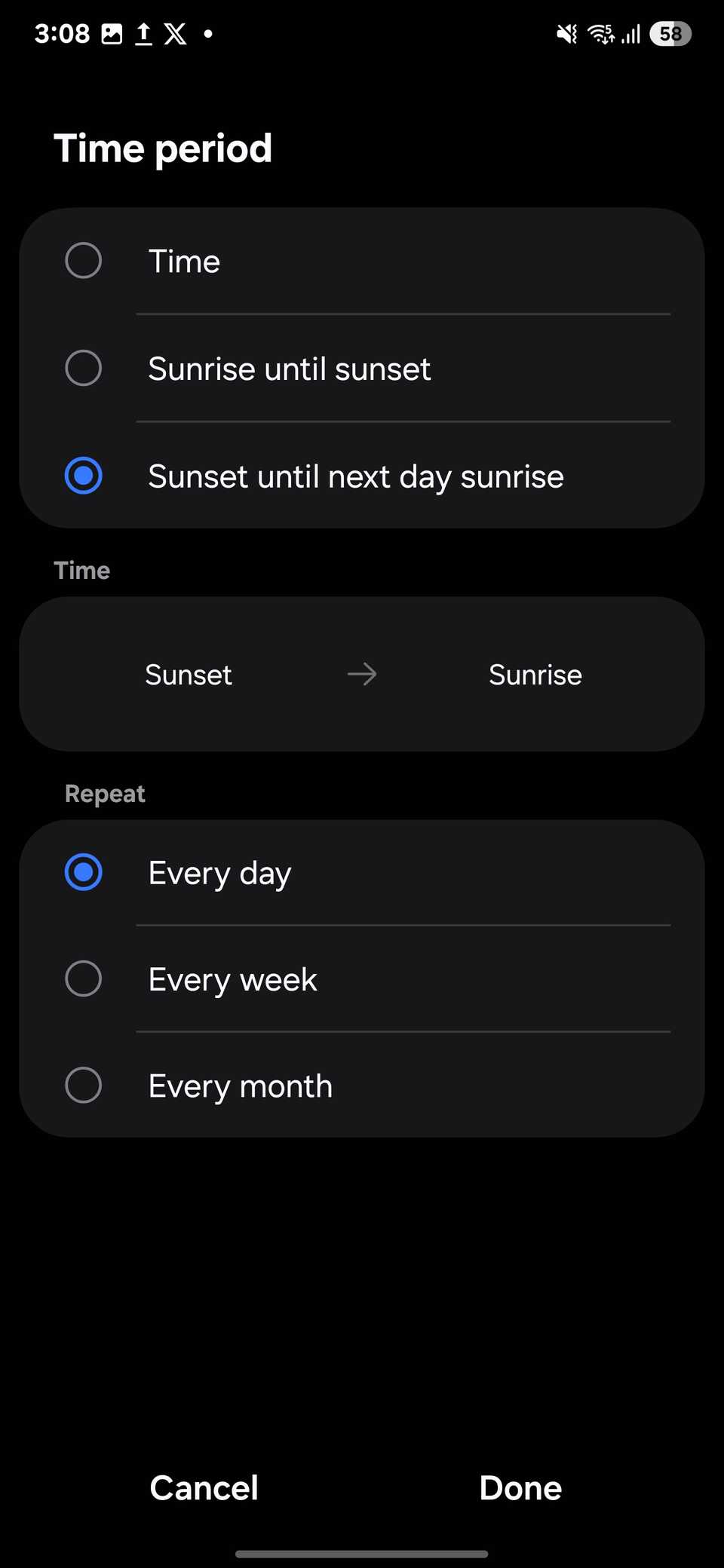Confirm settings with Done
Image resolution: width=724 pixels, height=1568 pixels.
tap(520, 1487)
